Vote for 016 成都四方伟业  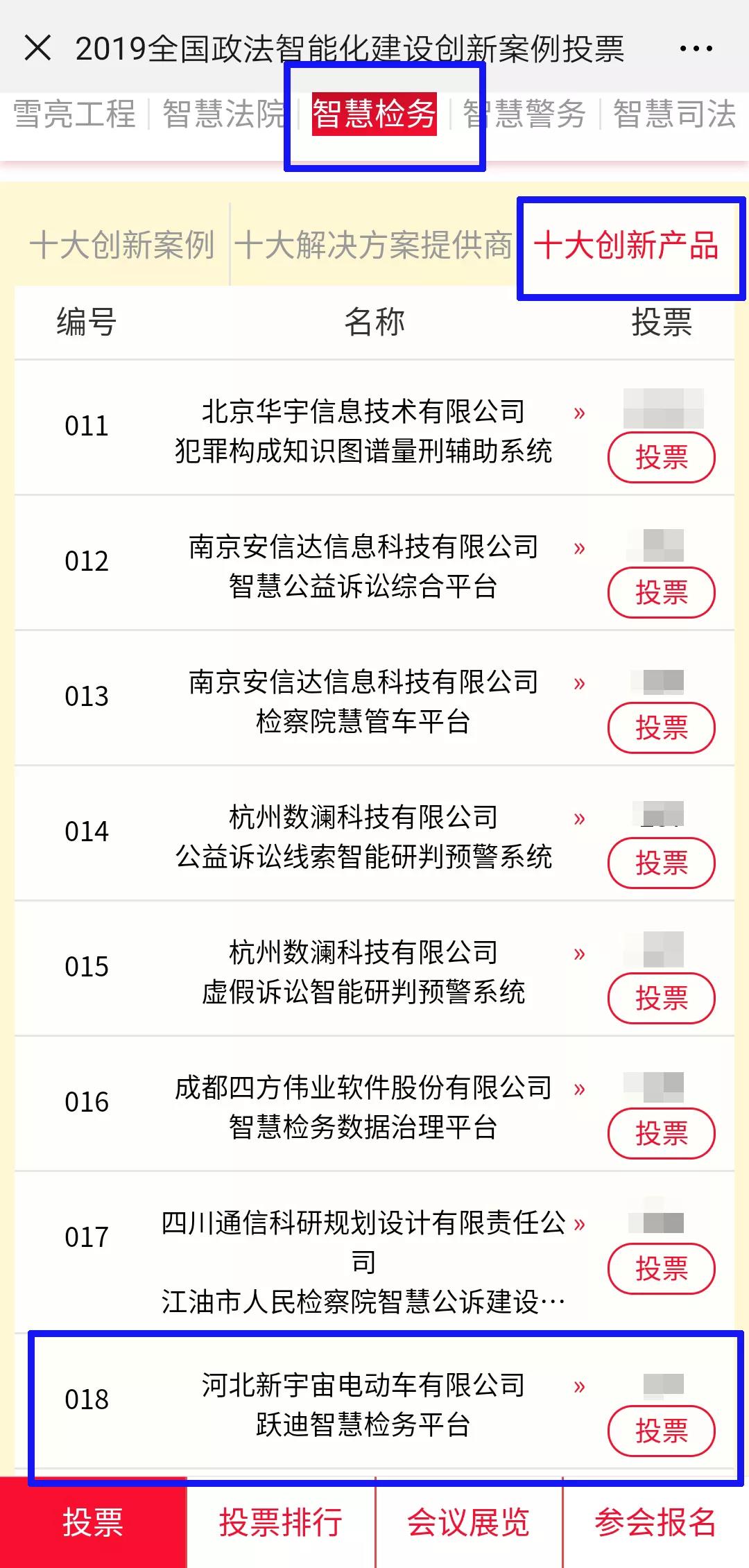point(661,1133)
